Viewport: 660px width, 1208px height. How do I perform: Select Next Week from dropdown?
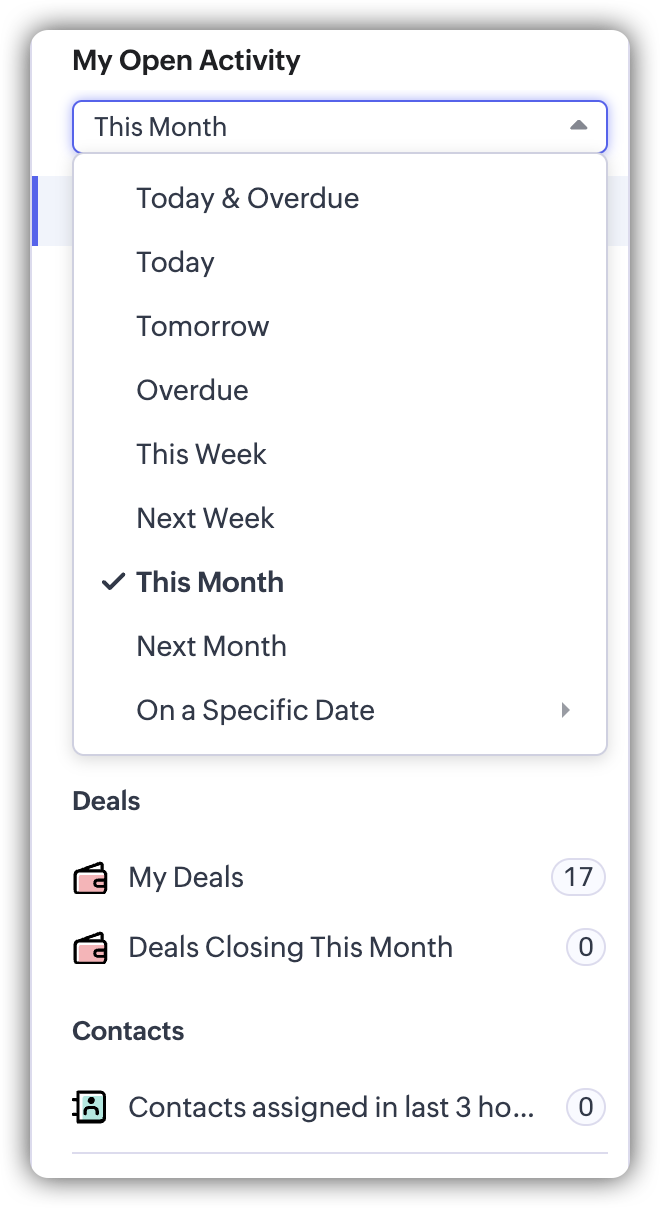206,518
